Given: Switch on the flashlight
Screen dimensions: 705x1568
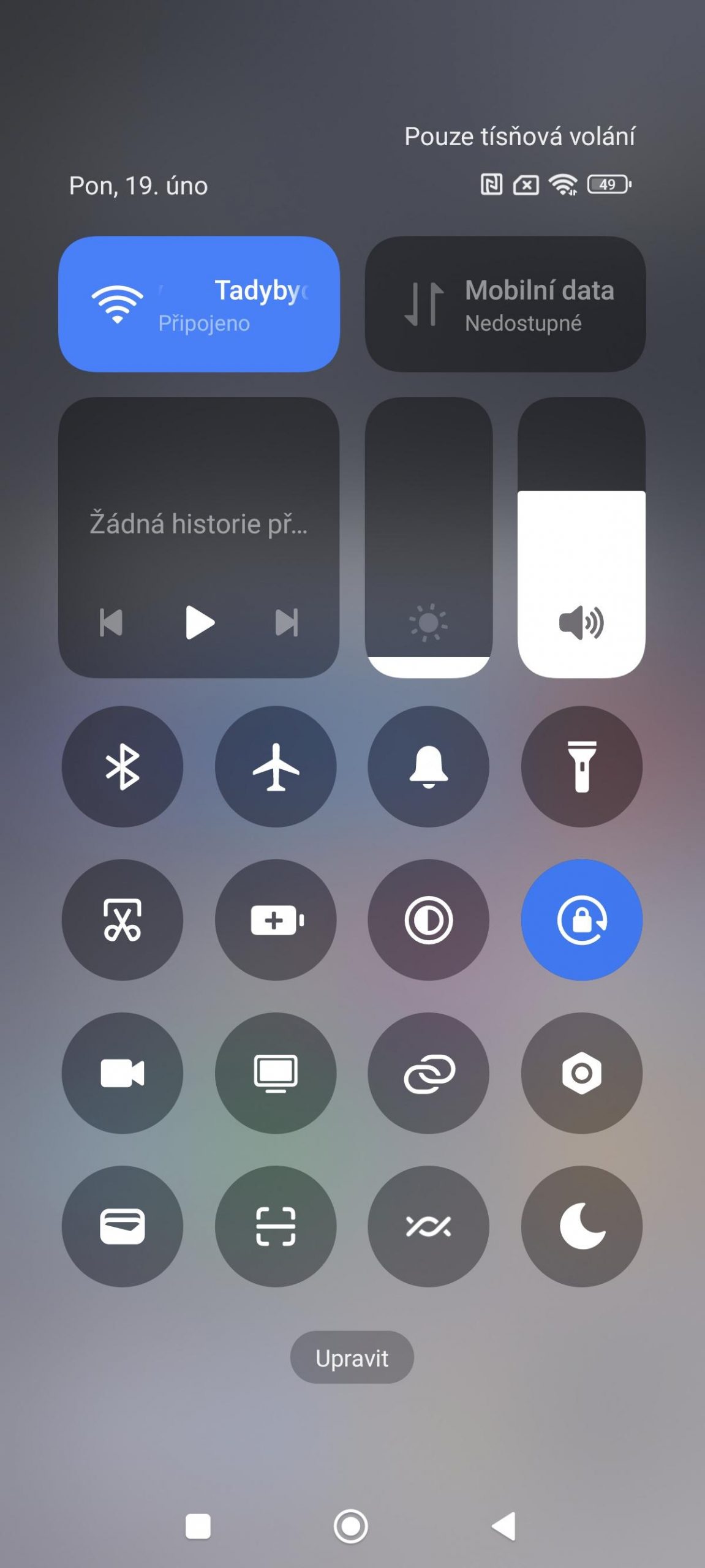Looking at the screenshot, I should click(582, 766).
